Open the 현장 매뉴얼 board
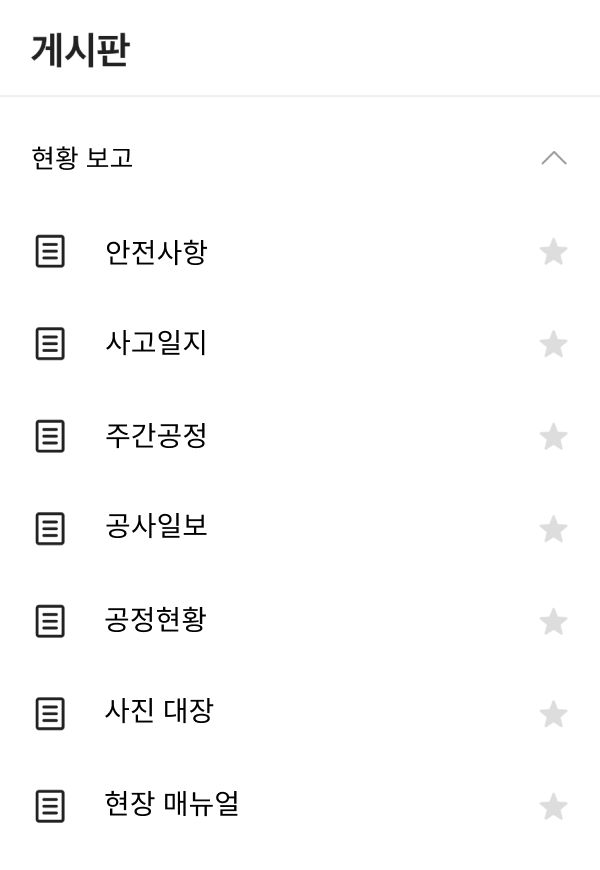 [x=172, y=805]
